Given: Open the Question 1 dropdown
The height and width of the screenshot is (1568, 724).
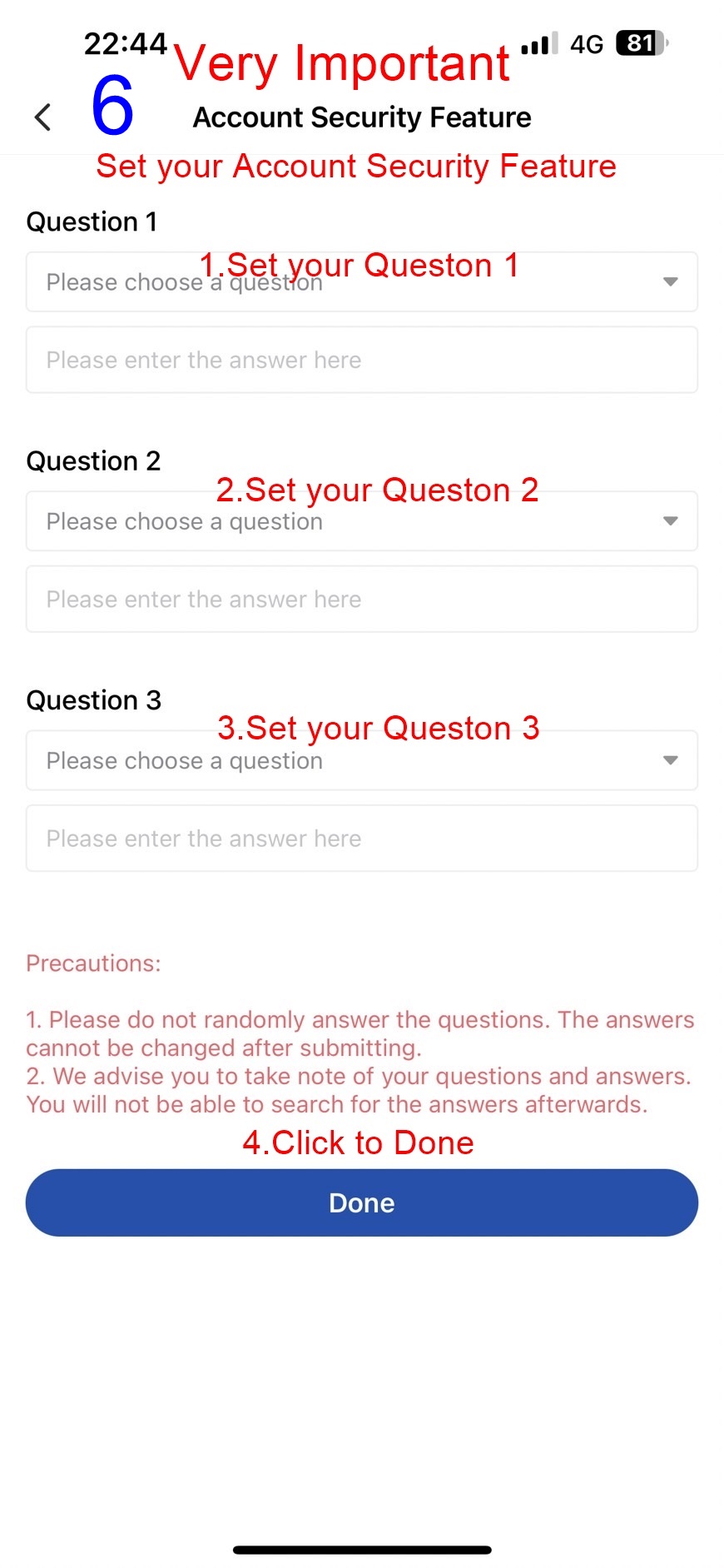Looking at the screenshot, I should (x=361, y=282).
